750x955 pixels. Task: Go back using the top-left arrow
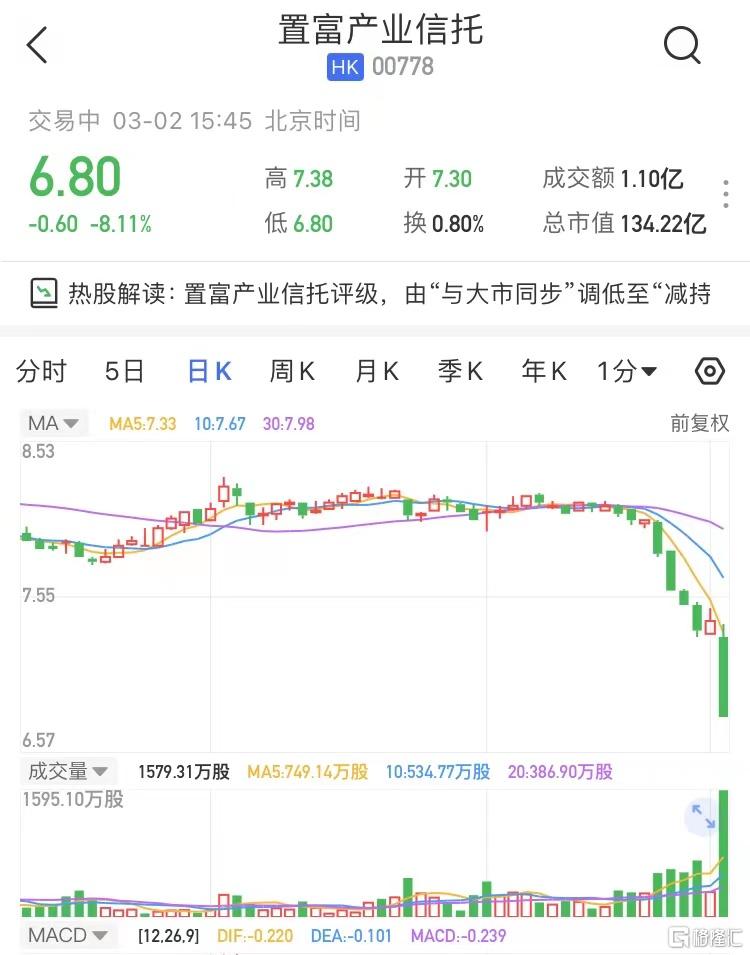coord(37,45)
